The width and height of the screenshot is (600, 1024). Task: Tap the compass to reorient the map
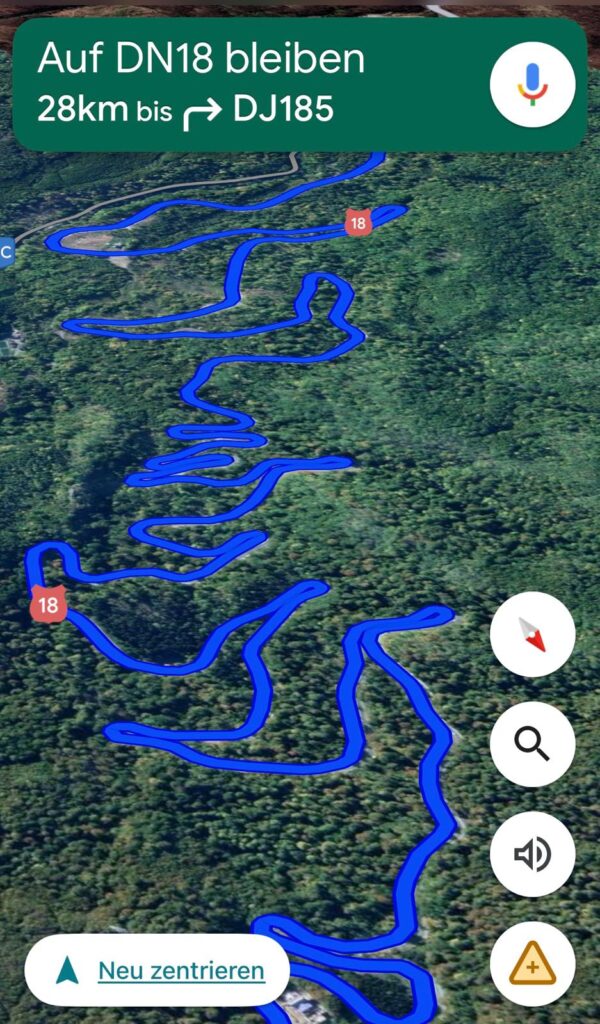click(x=532, y=634)
